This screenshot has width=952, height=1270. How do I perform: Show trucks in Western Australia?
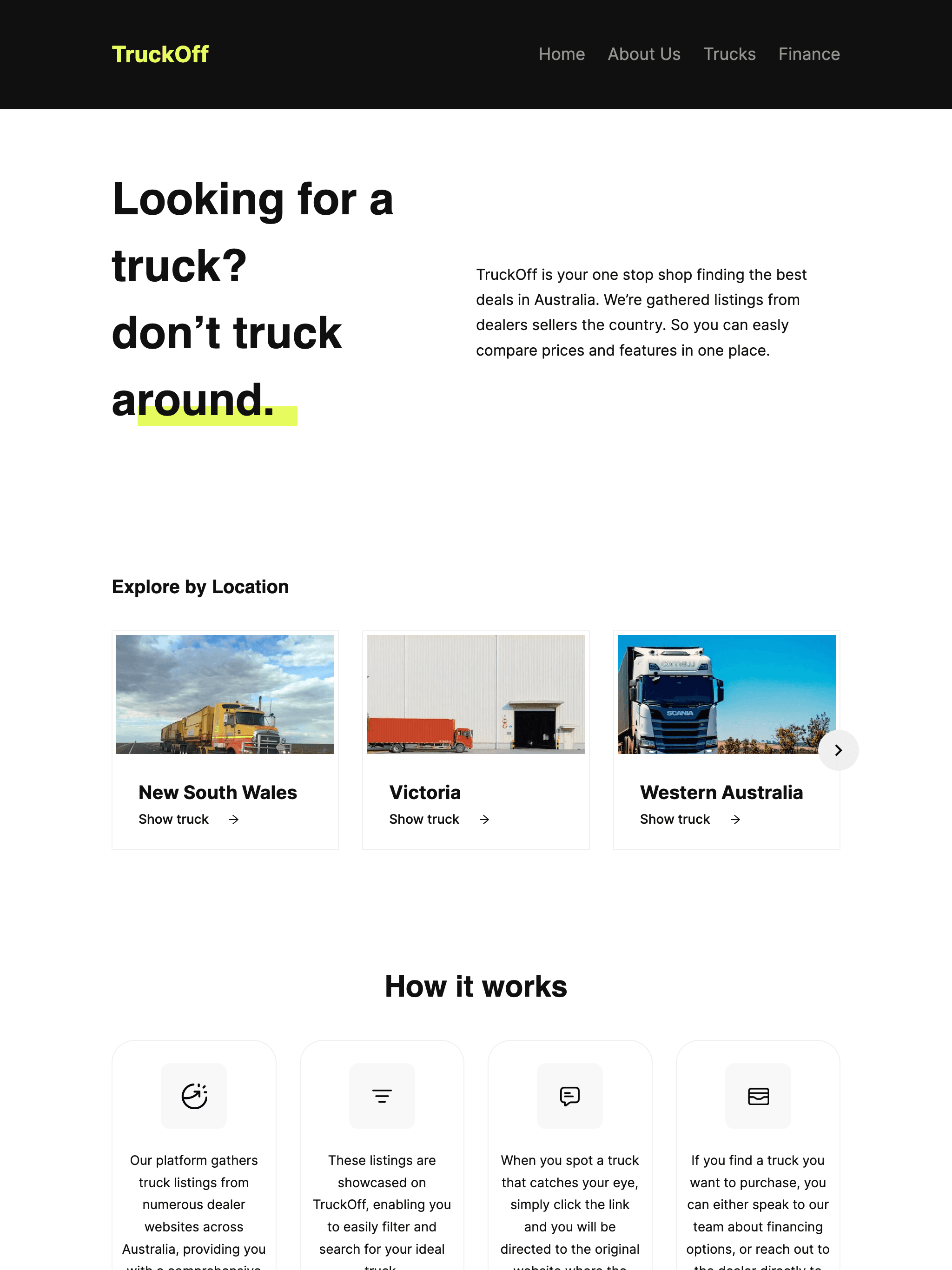[690, 819]
